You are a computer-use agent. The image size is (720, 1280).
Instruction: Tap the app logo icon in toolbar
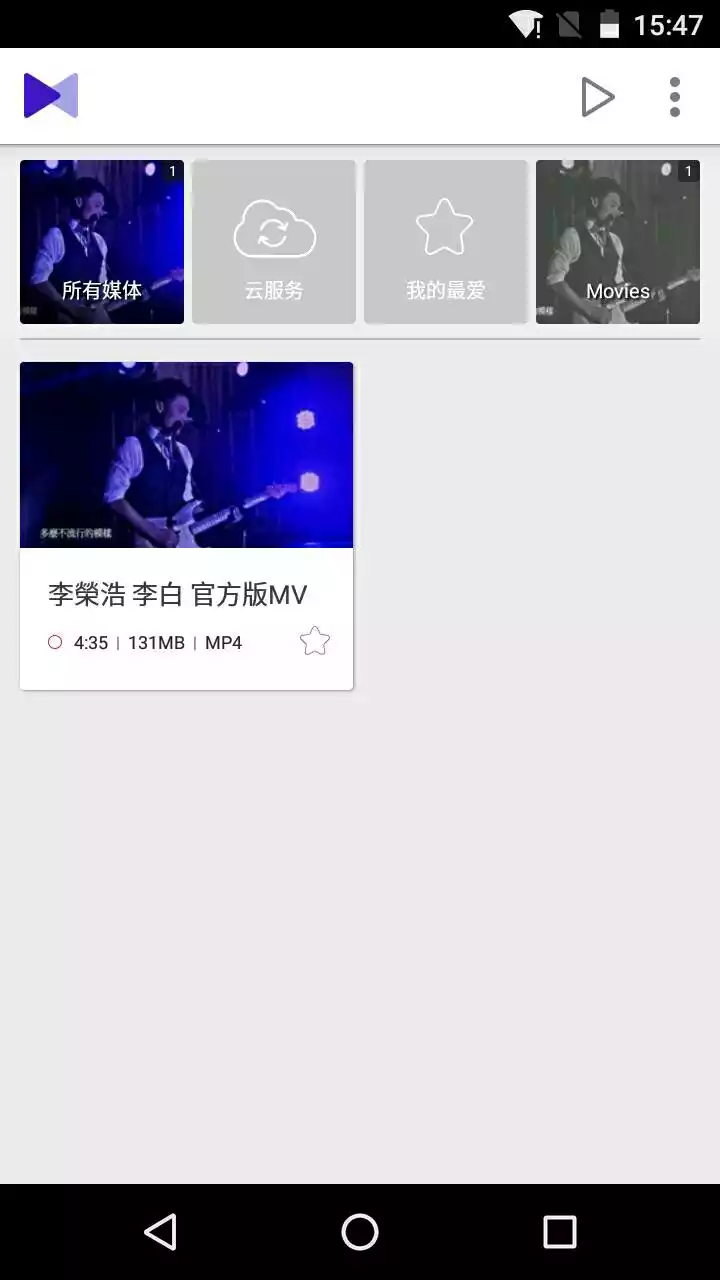pyautogui.click(x=49, y=95)
